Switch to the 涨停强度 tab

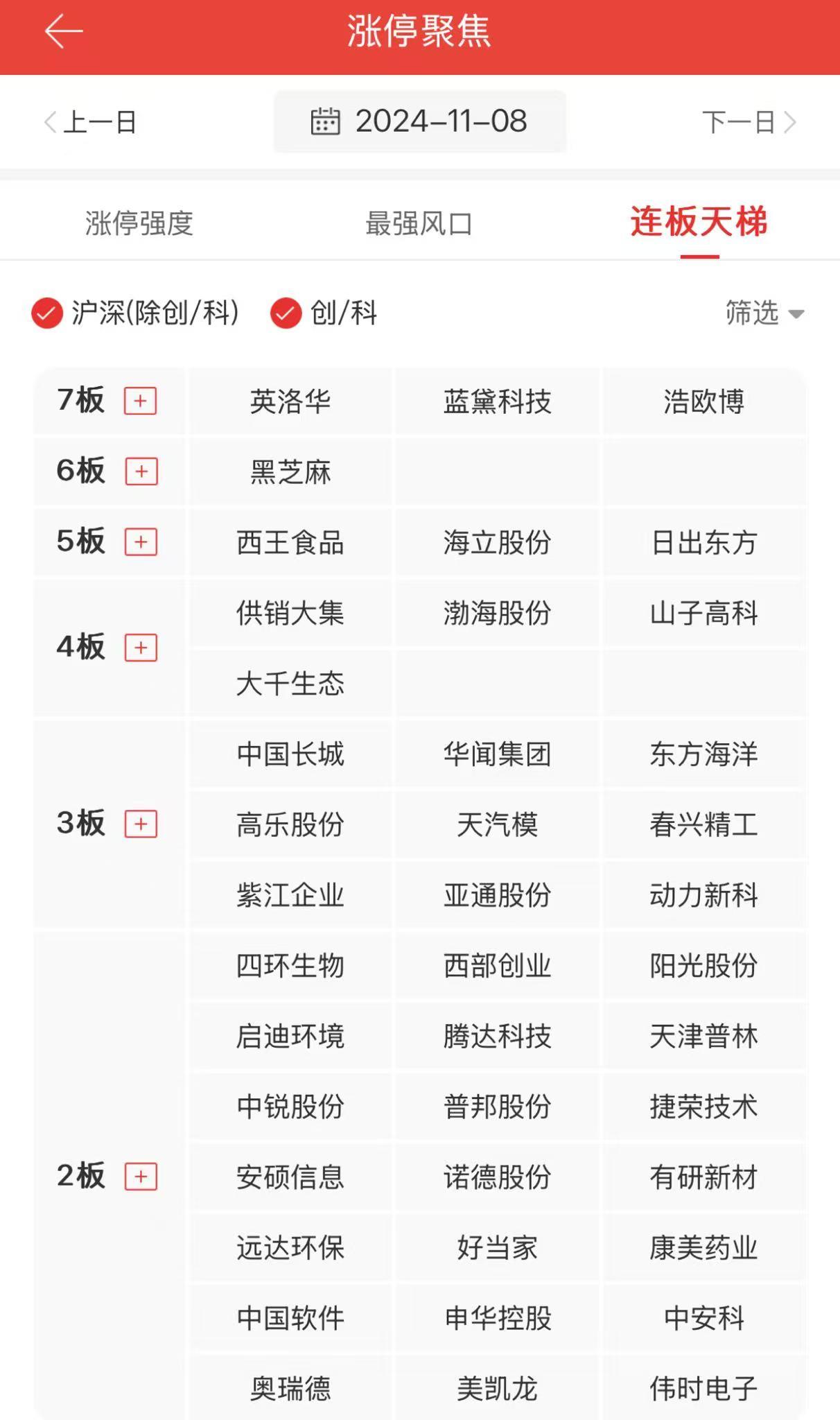coord(139,222)
